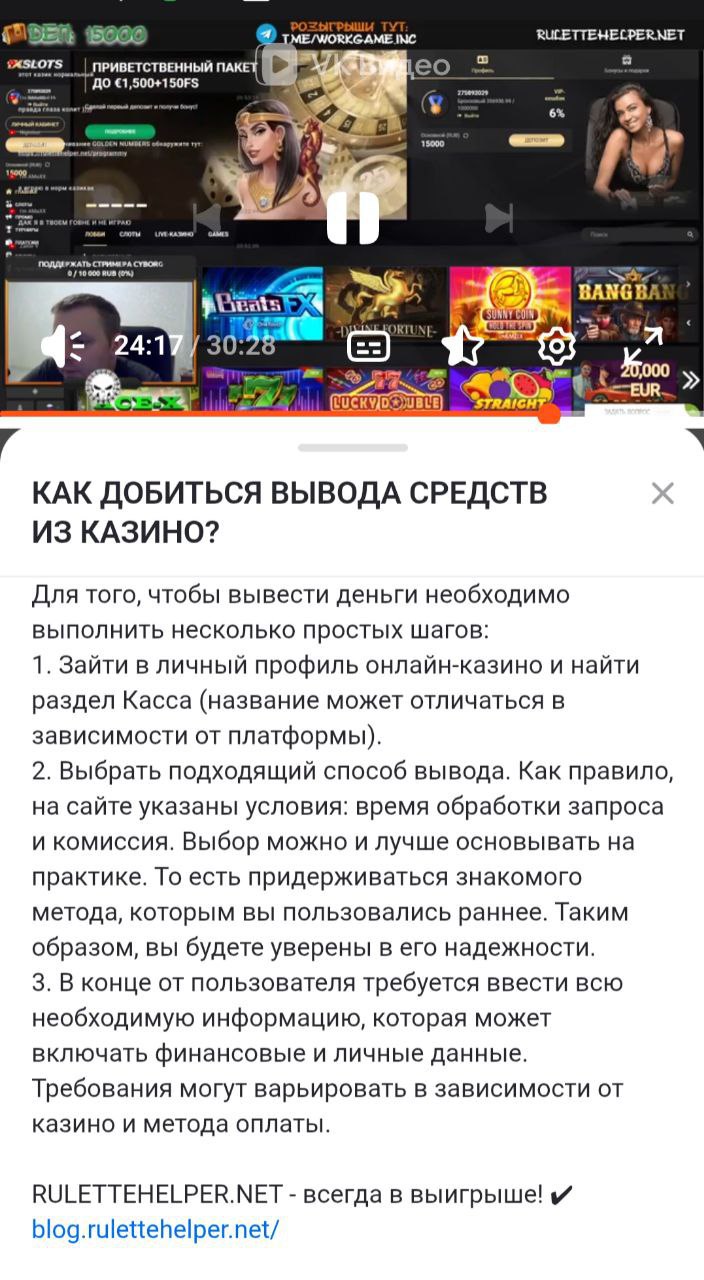Open the blog.rulettehelper.net link
Image resolution: width=704 pixels, height=1280 pixels.
155,1228
